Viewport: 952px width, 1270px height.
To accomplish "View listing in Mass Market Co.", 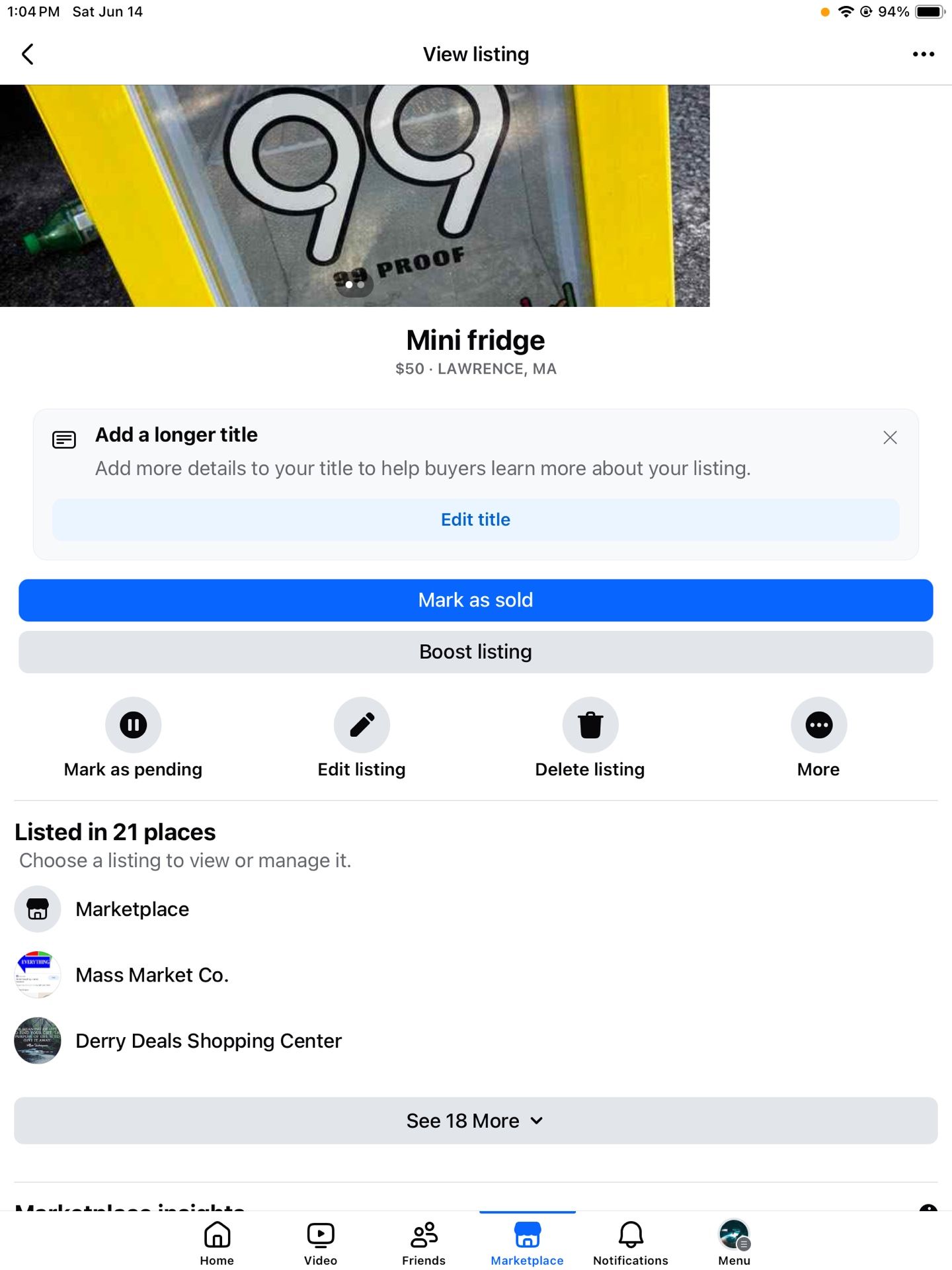I will (152, 975).
